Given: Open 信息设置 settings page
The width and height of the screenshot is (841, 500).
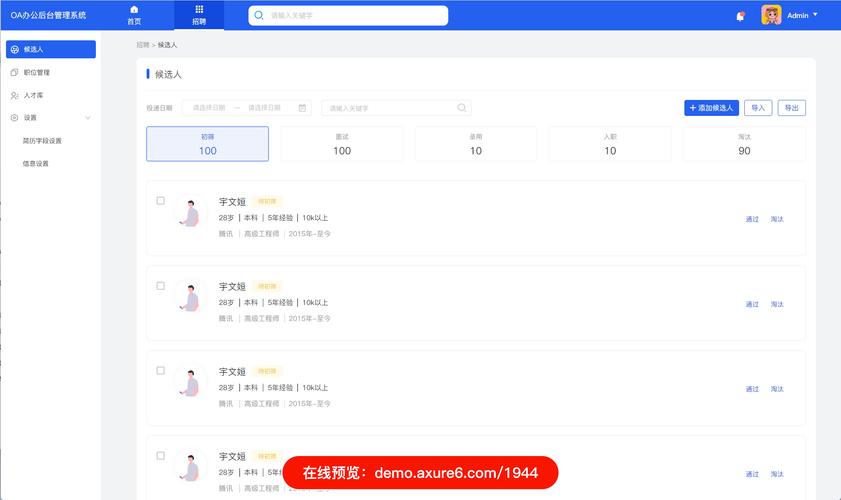Looking at the screenshot, I should tap(36, 163).
